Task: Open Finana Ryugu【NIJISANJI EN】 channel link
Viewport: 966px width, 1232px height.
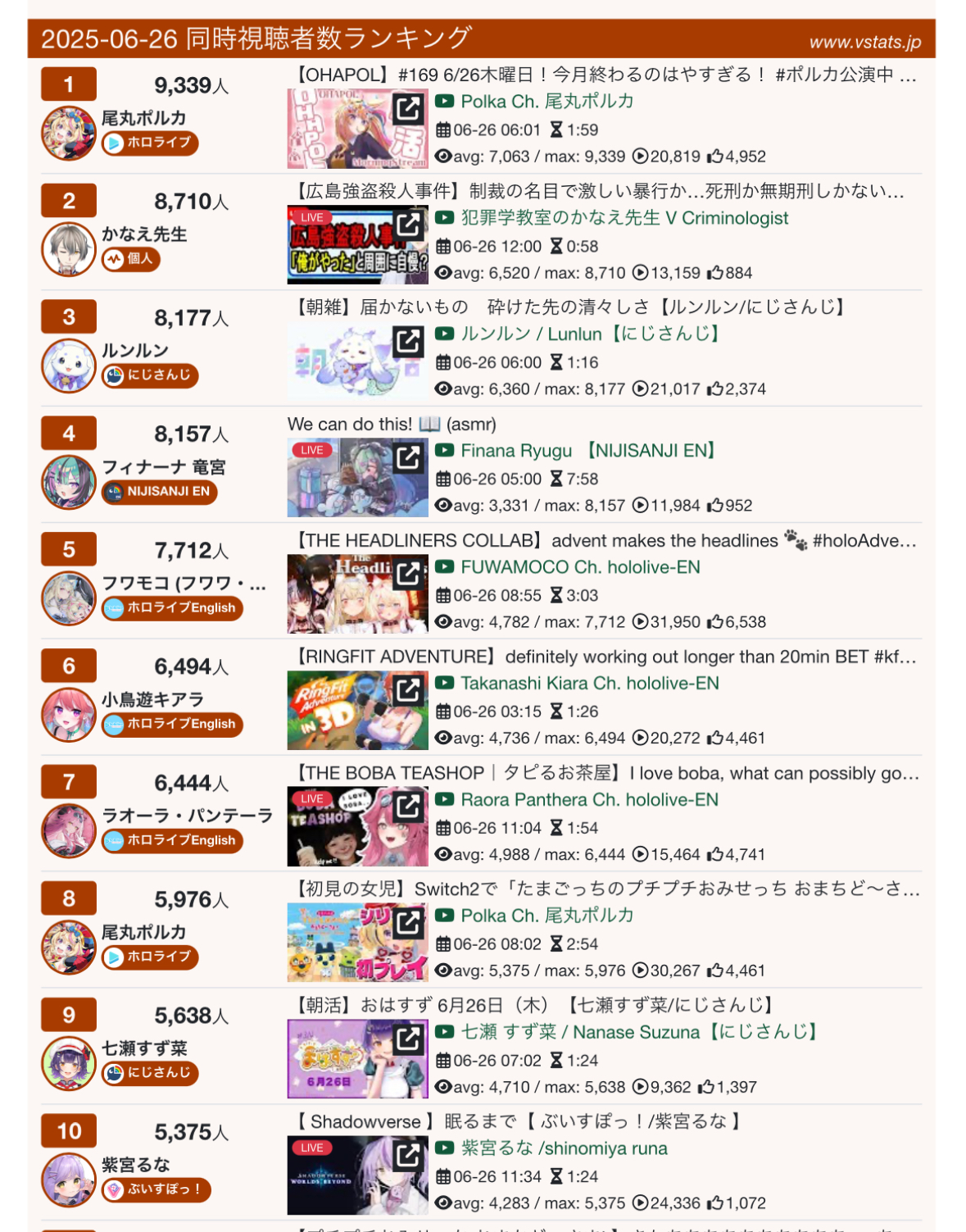Action: click(589, 451)
